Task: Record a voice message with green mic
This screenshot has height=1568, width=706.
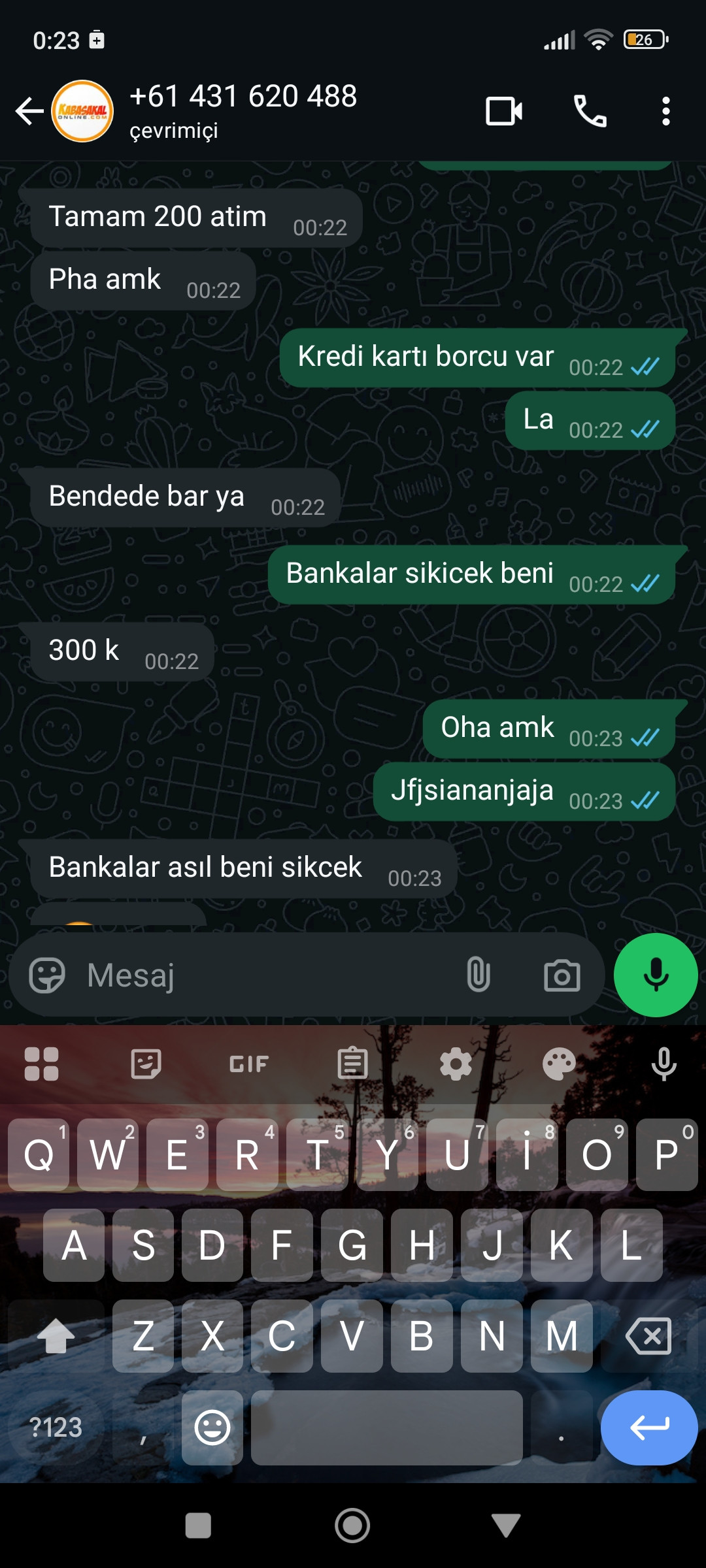Action: pos(655,975)
